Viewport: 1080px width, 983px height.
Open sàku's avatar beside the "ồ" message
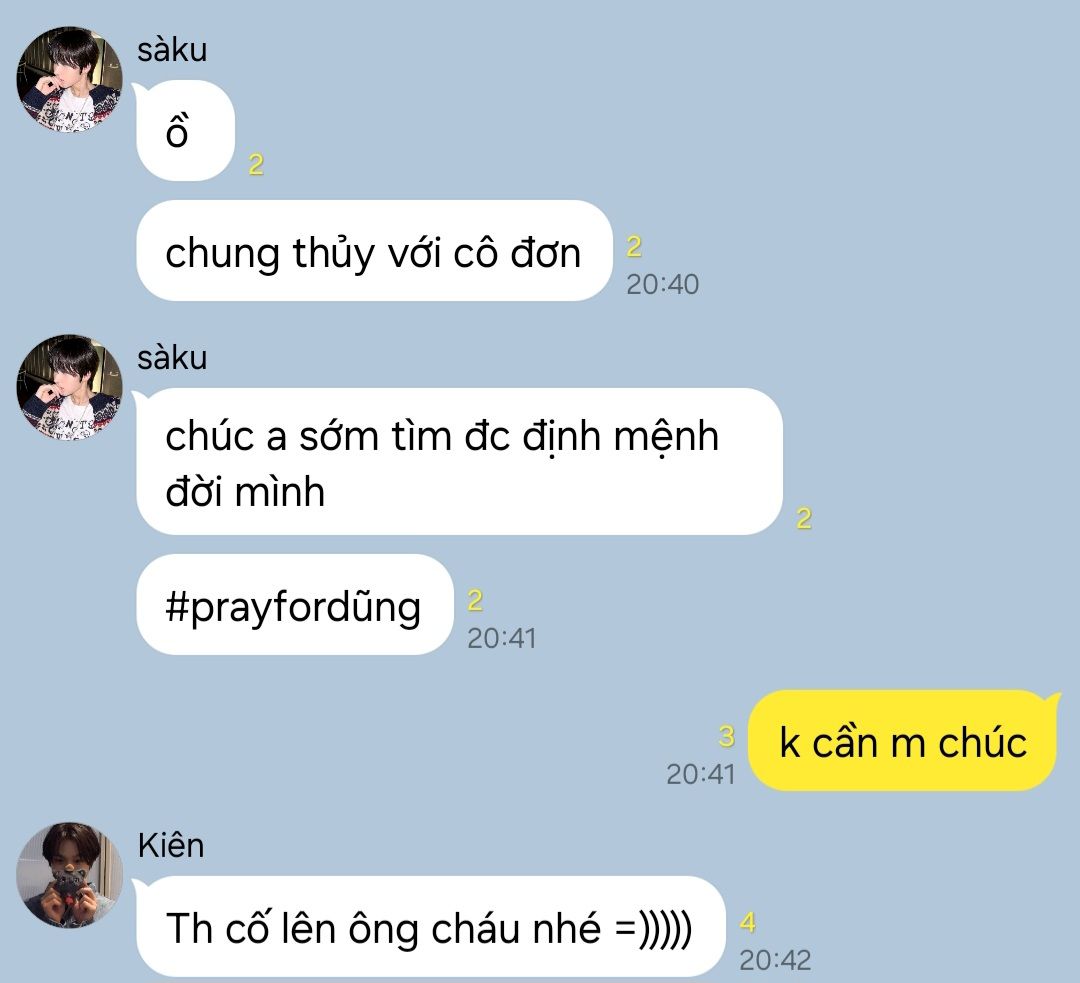[70, 79]
